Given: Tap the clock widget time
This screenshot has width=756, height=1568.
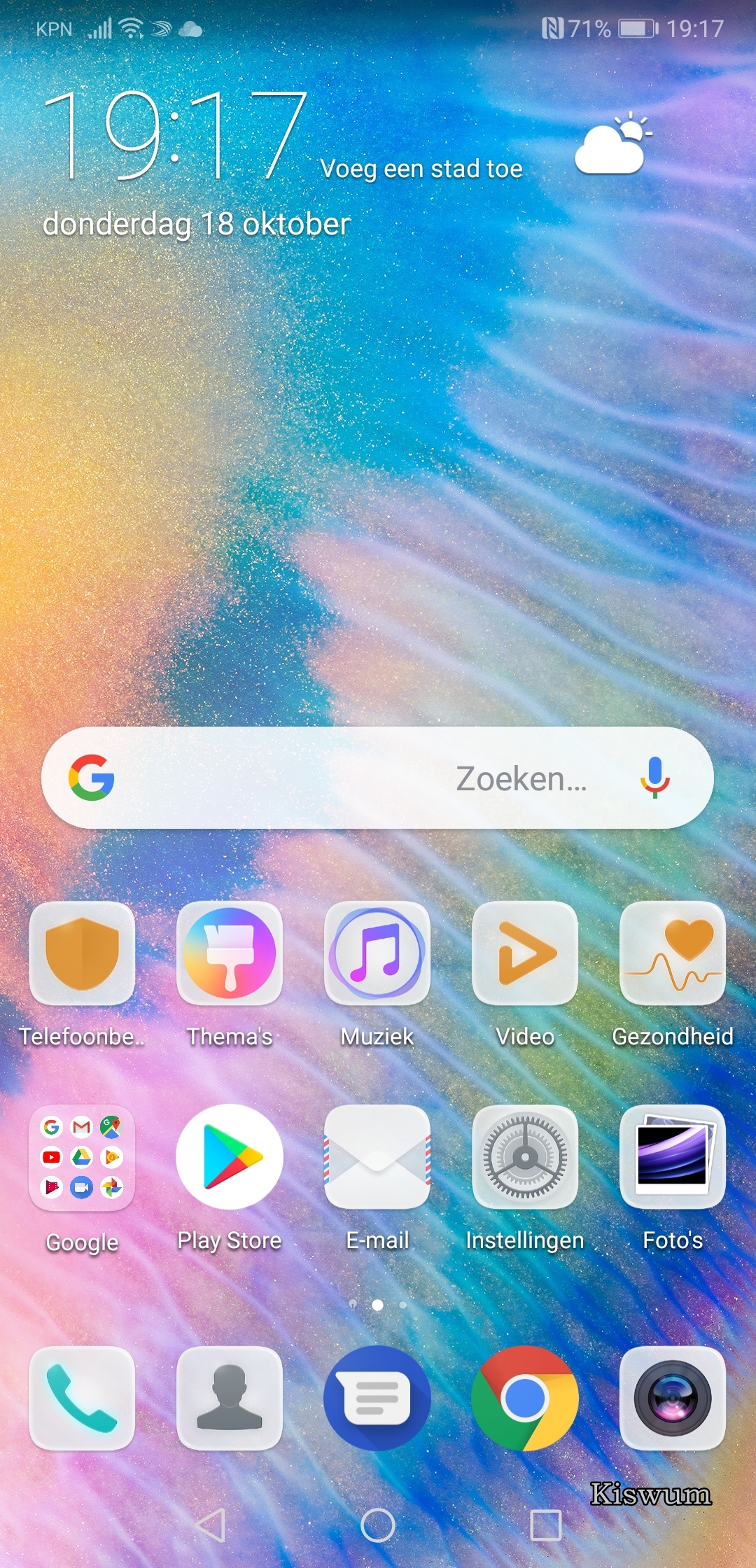Looking at the screenshot, I should (175, 134).
